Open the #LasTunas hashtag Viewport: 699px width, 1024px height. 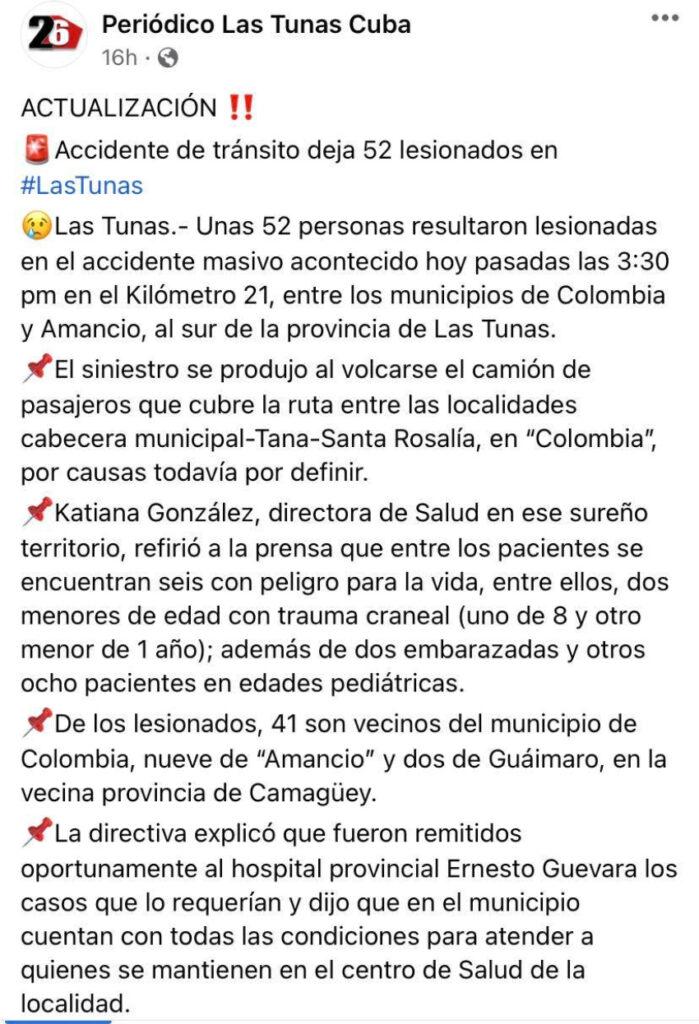(81, 185)
